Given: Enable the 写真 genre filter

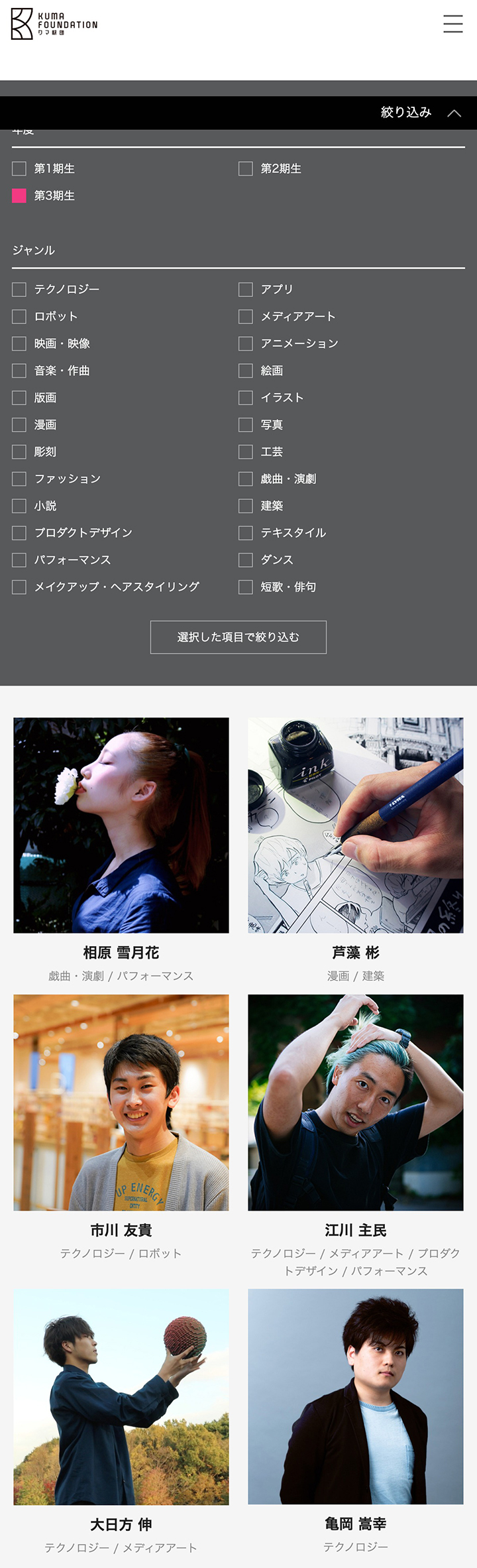Looking at the screenshot, I should (246, 424).
